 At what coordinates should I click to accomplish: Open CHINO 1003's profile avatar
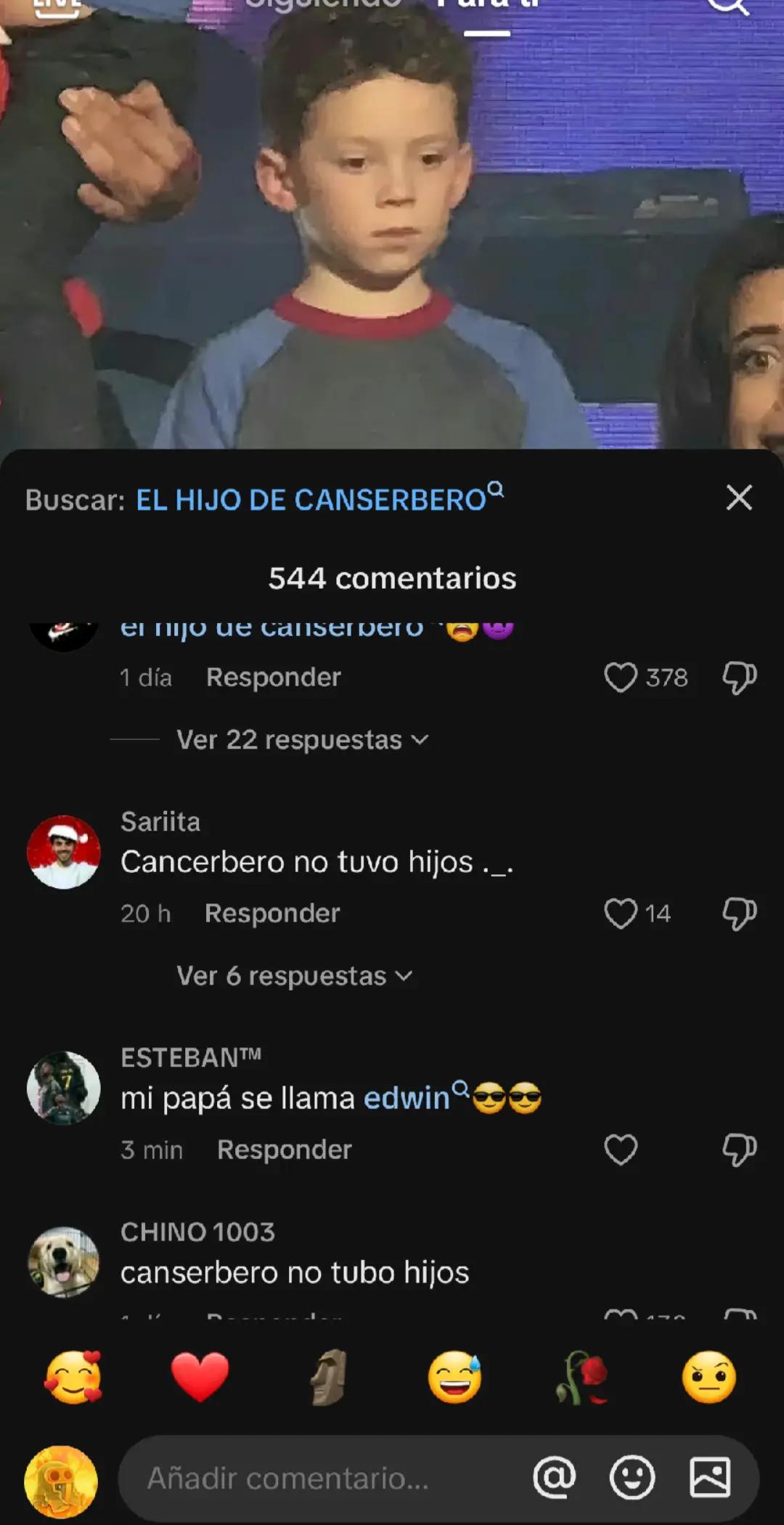(x=64, y=1262)
